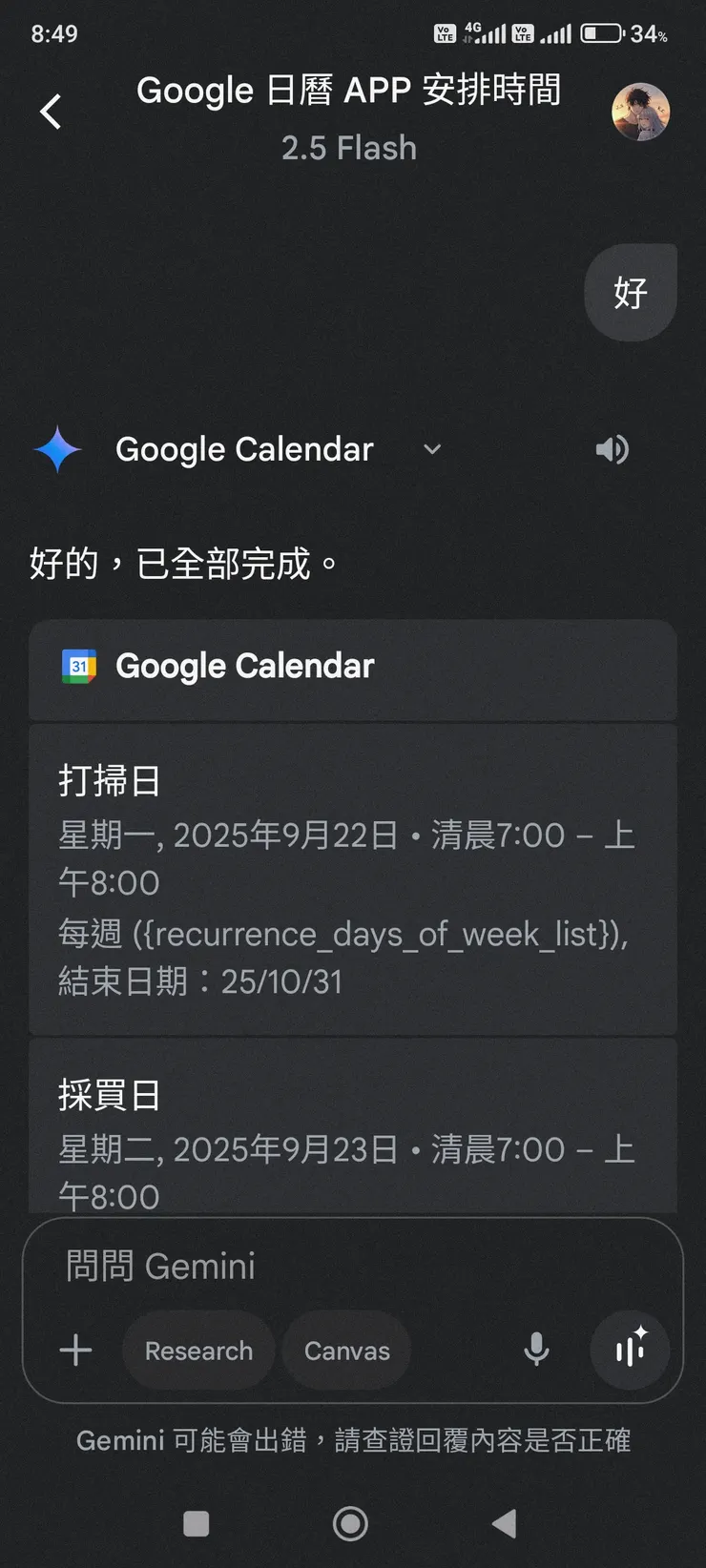Go back using the arrow icon
The image size is (706, 1568).
coord(50,112)
